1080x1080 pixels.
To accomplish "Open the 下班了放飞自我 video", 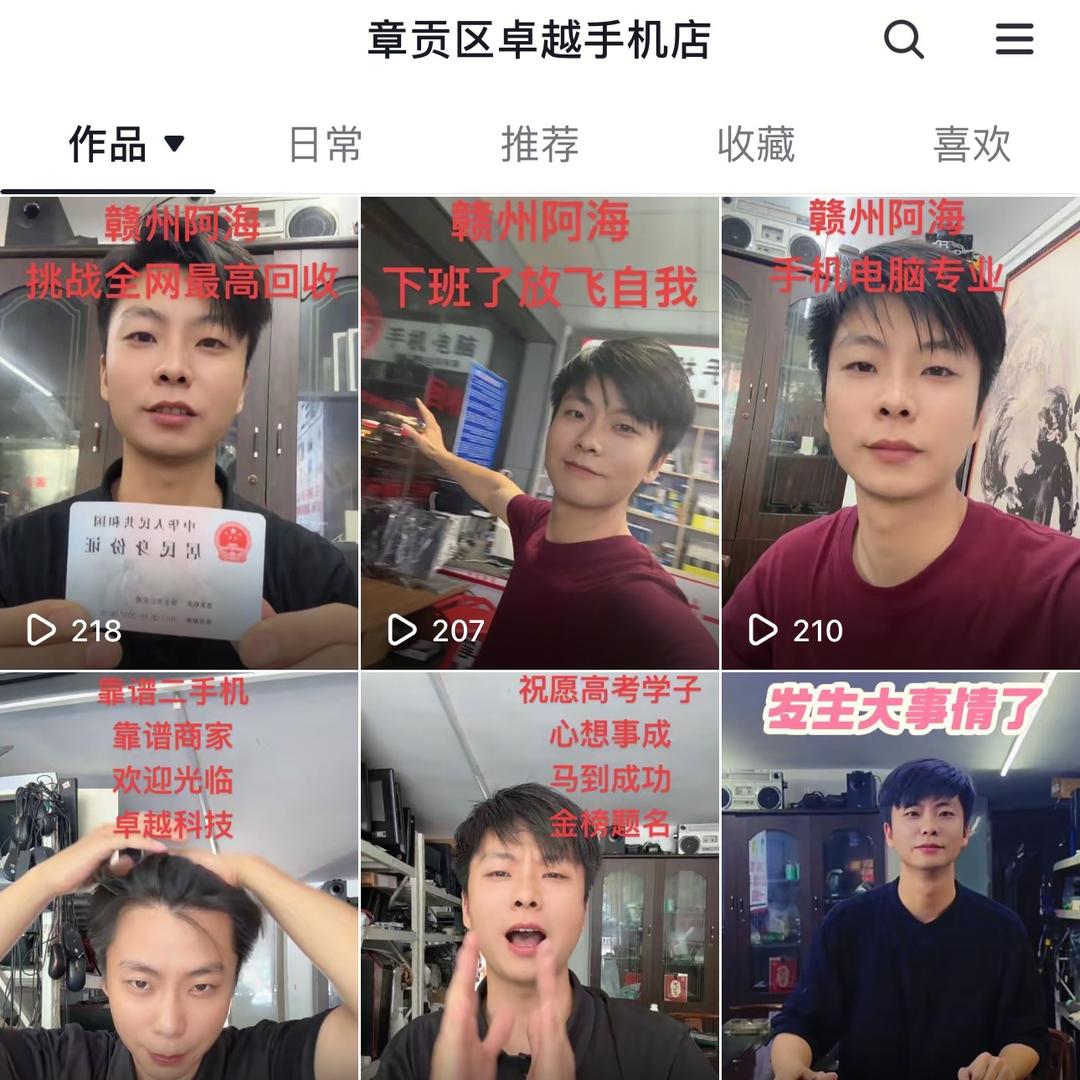I will [539, 432].
